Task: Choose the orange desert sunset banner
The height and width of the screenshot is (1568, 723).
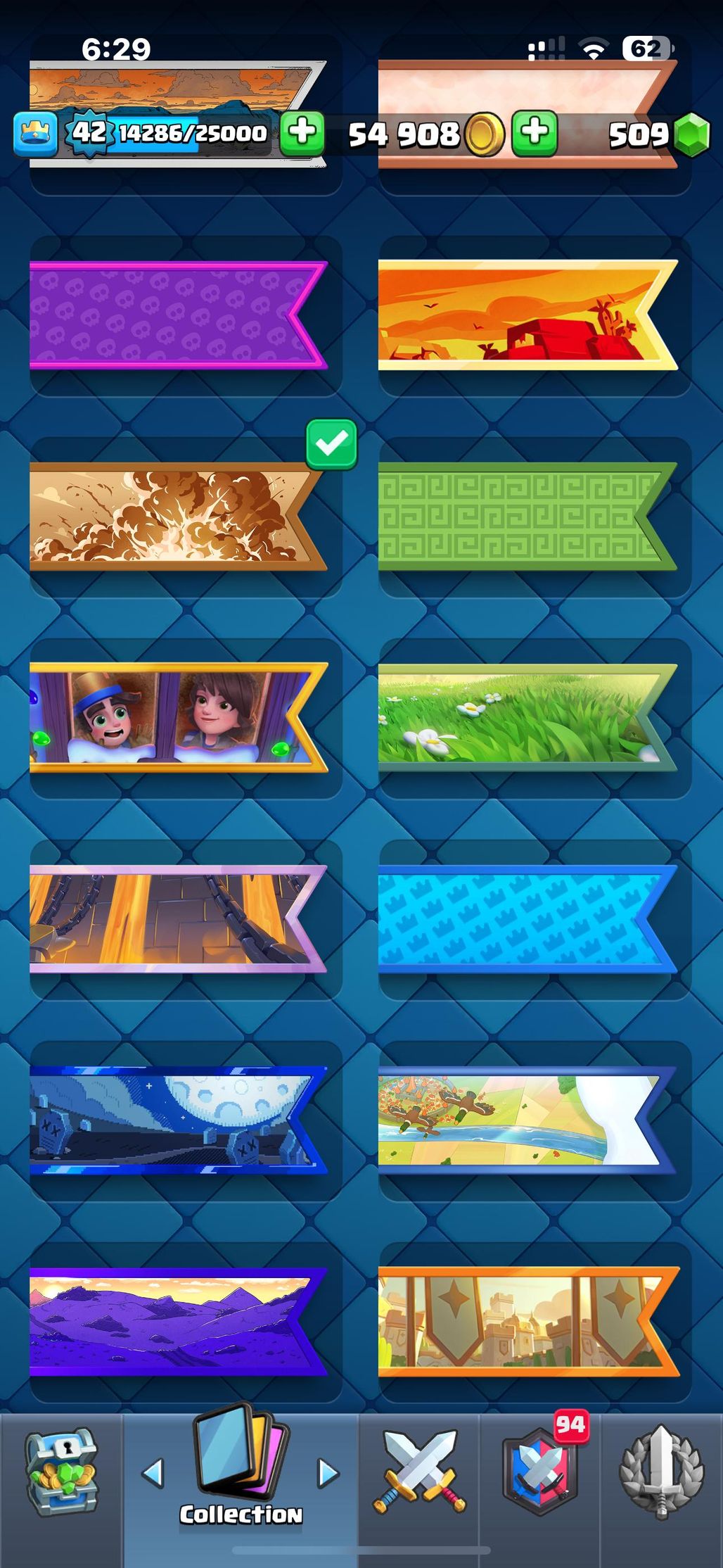Action: pyautogui.click(x=527, y=315)
